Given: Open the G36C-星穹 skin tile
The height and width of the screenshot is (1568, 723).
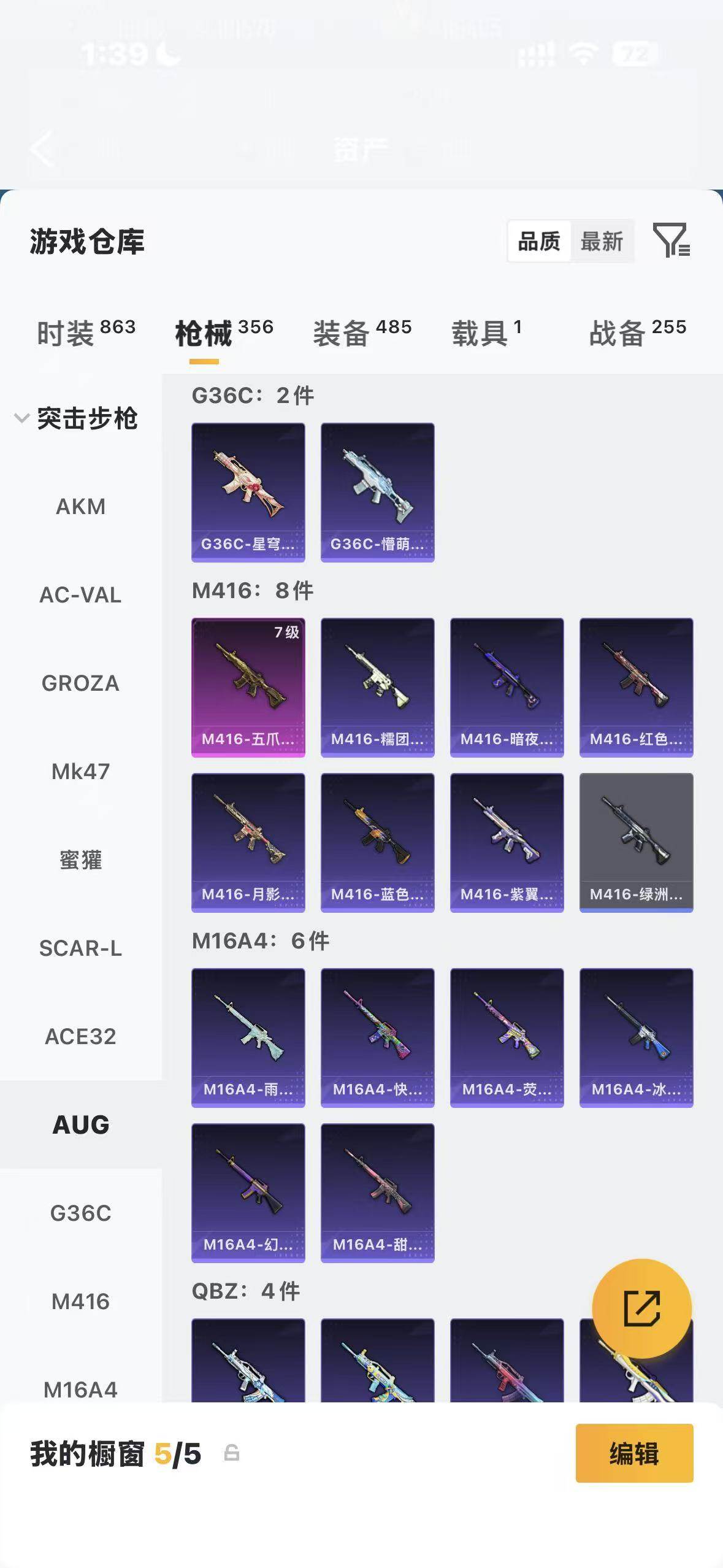Looking at the screenshot, I should (x=248, y=493).
